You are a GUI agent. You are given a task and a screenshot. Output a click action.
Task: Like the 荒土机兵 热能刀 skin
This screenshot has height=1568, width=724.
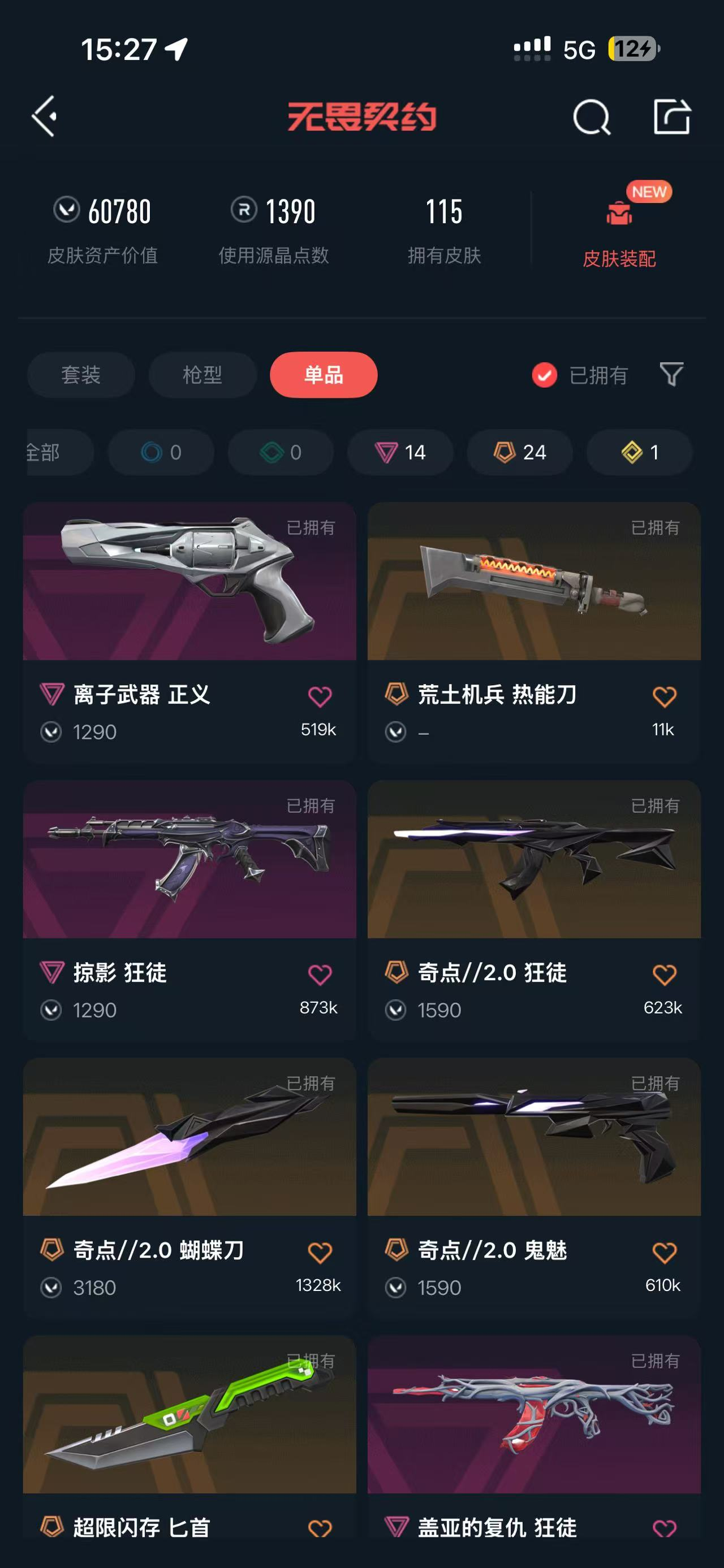click(x=663, y=696)
